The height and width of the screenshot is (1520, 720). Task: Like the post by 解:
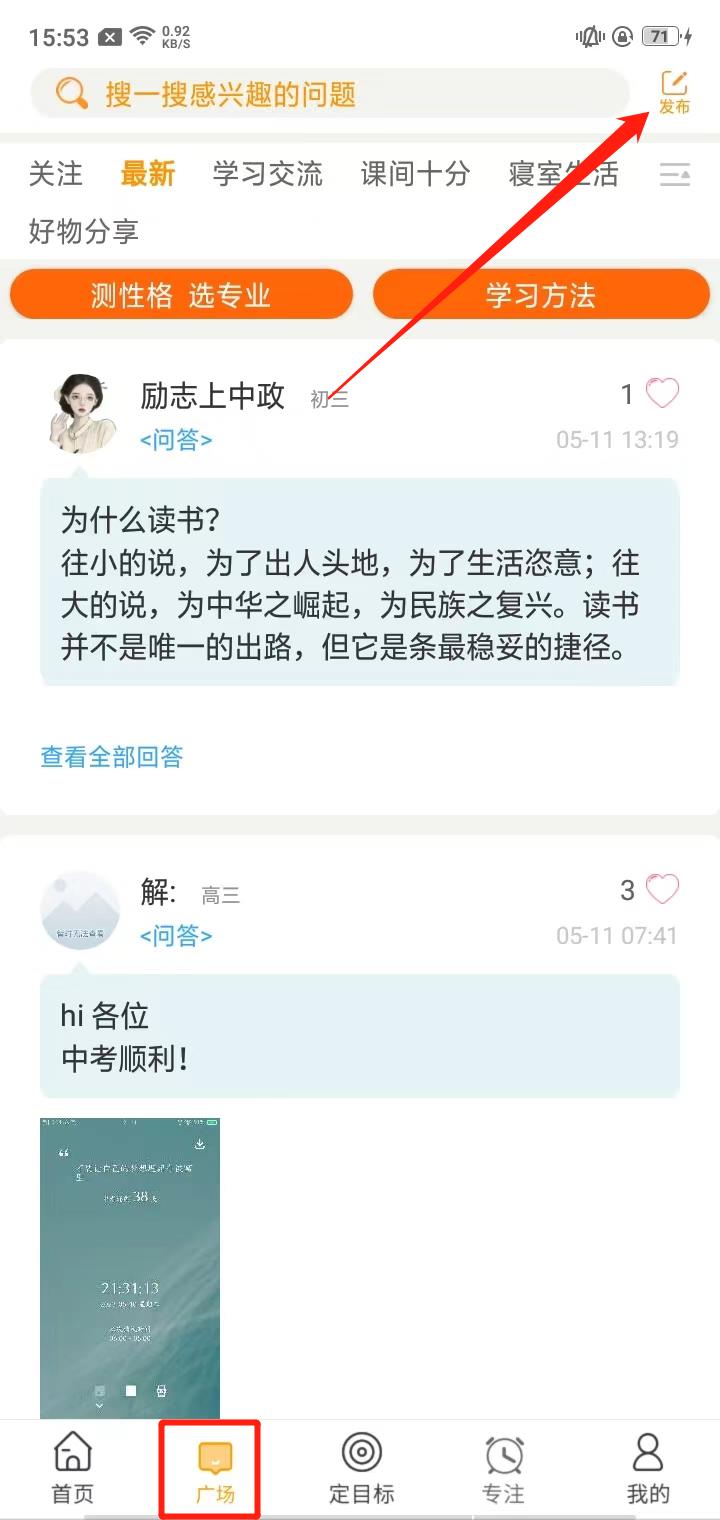(x=662, y=890)
